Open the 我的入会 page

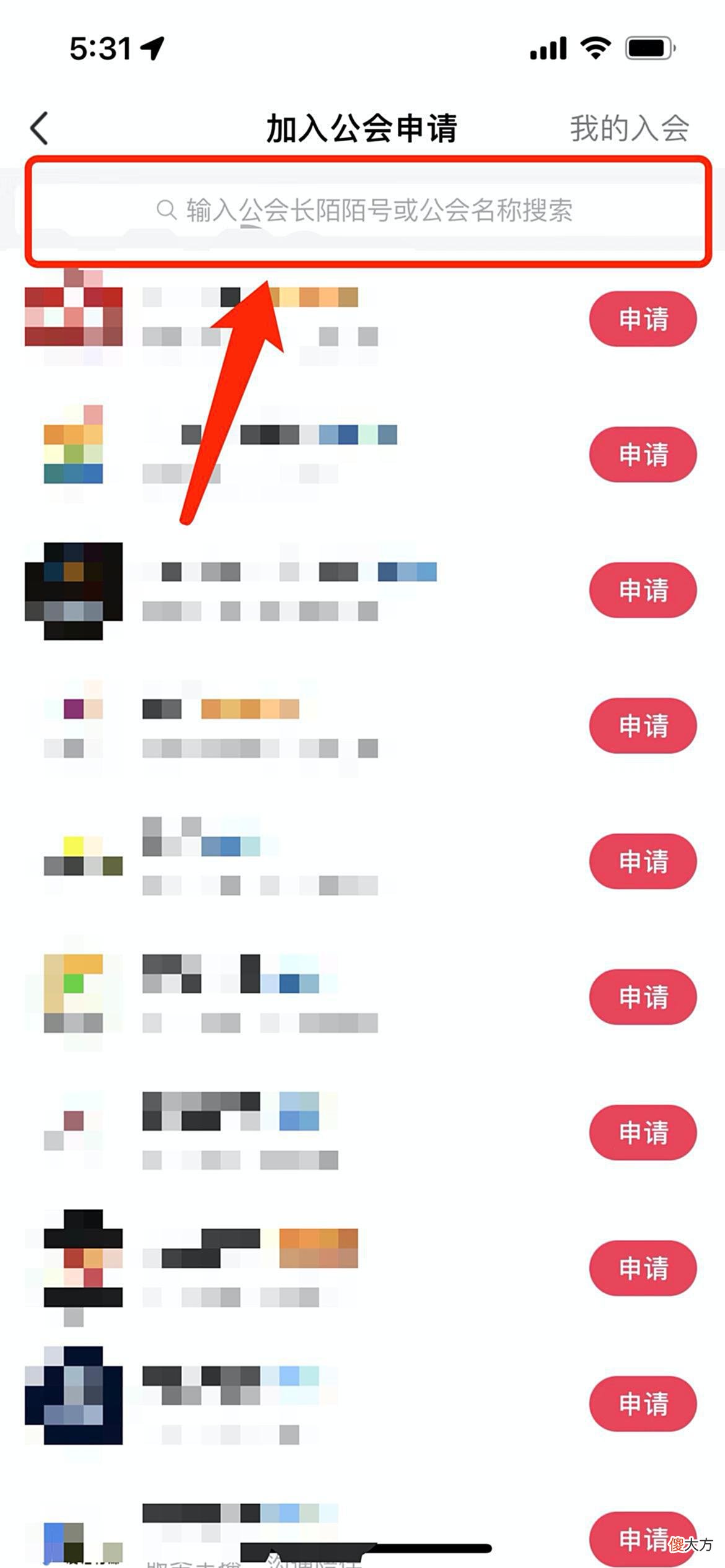pos(628,127)
